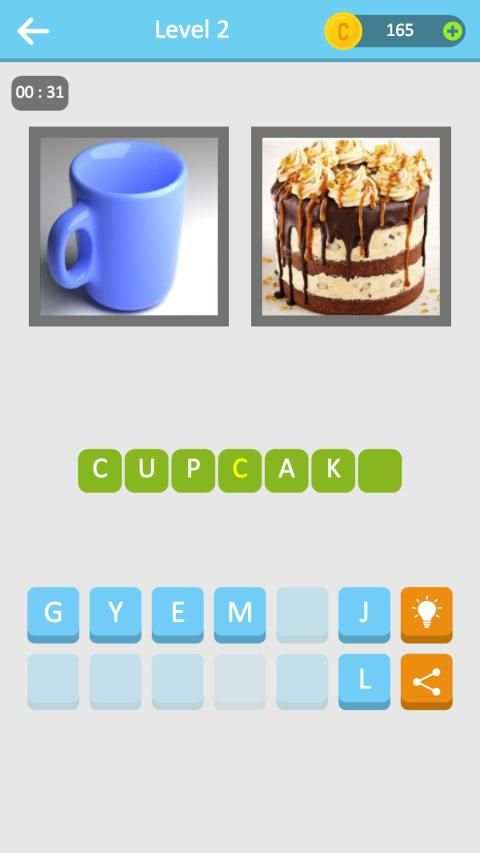480x853 pixels.
Task: Pick the letter G tile
Action: (53, 615)
